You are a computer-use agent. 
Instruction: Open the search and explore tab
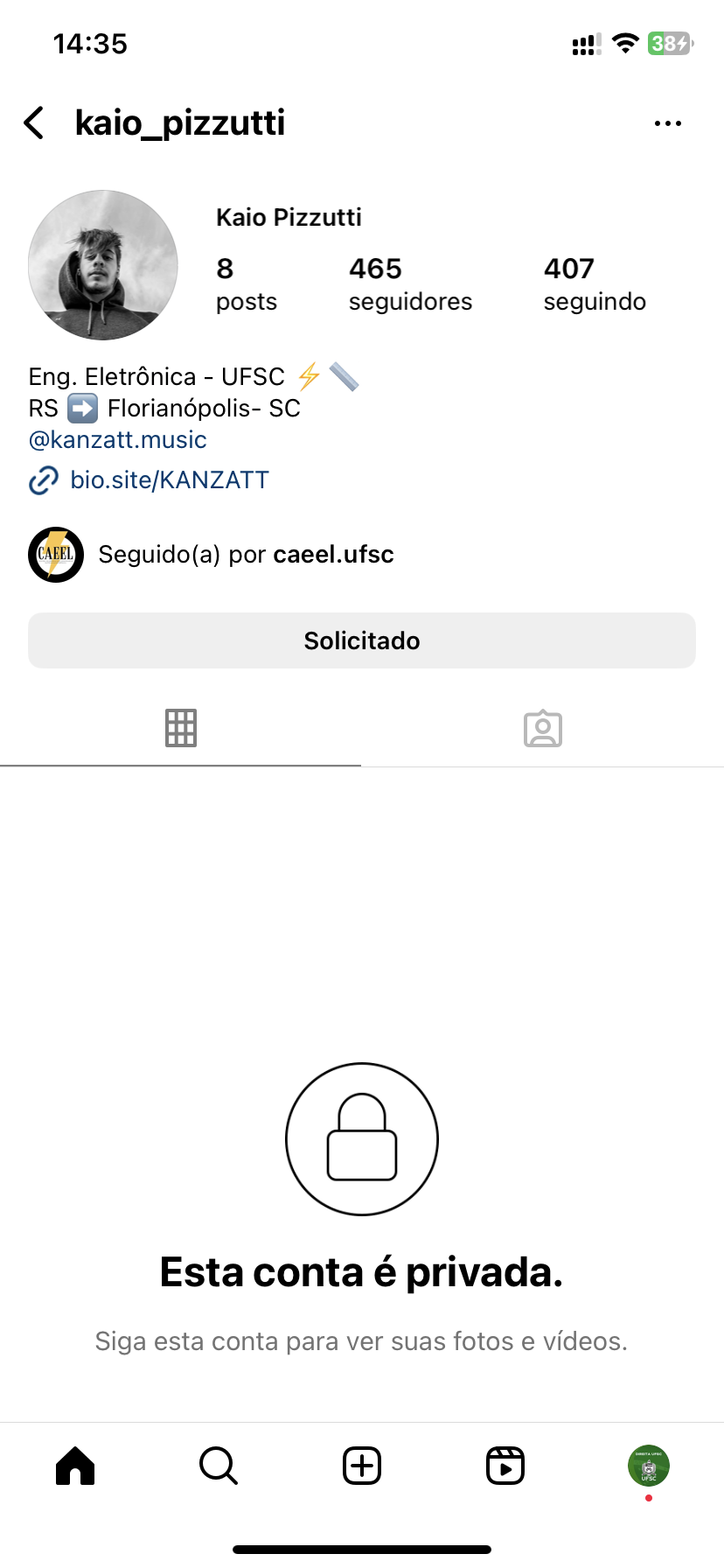tap(219, 1466)
